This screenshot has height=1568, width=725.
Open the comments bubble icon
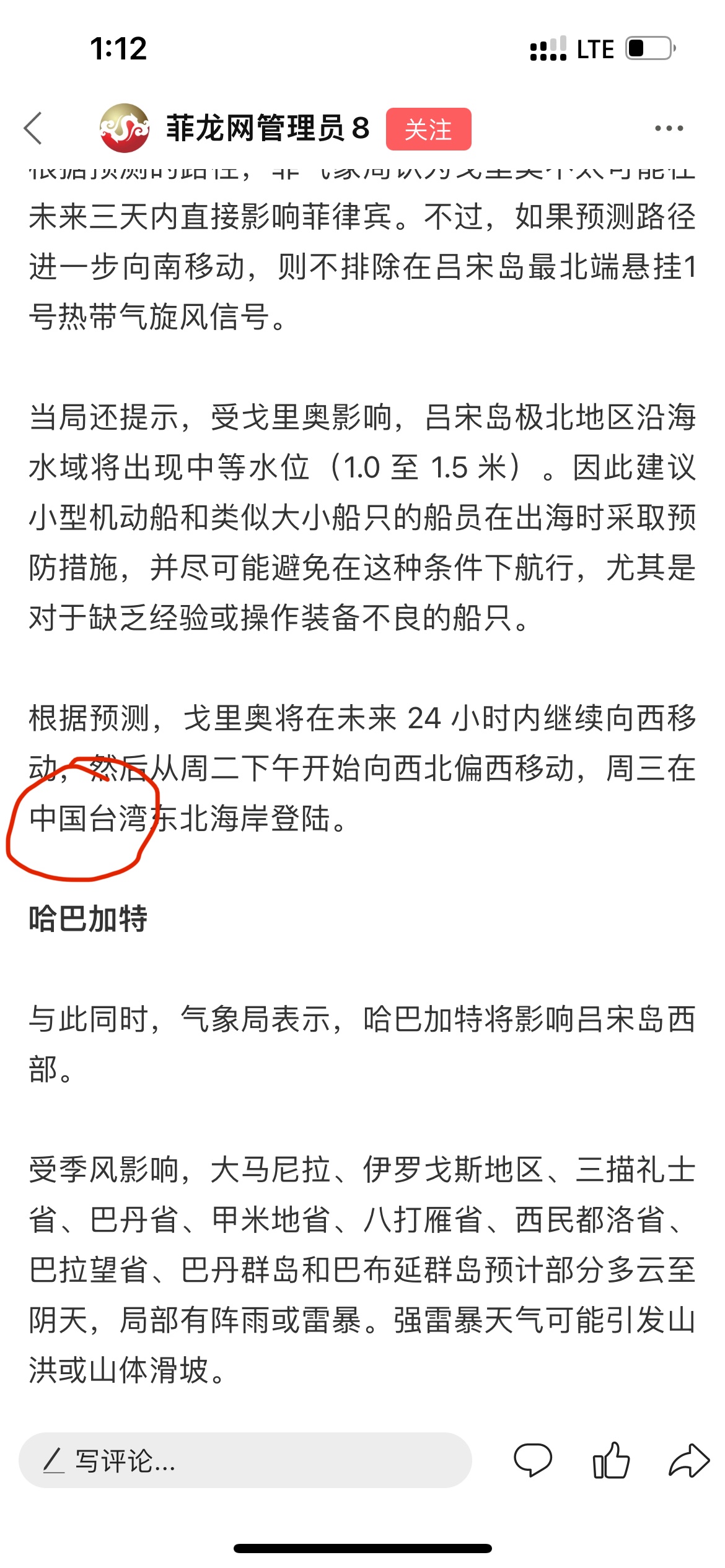(532, 1461)
